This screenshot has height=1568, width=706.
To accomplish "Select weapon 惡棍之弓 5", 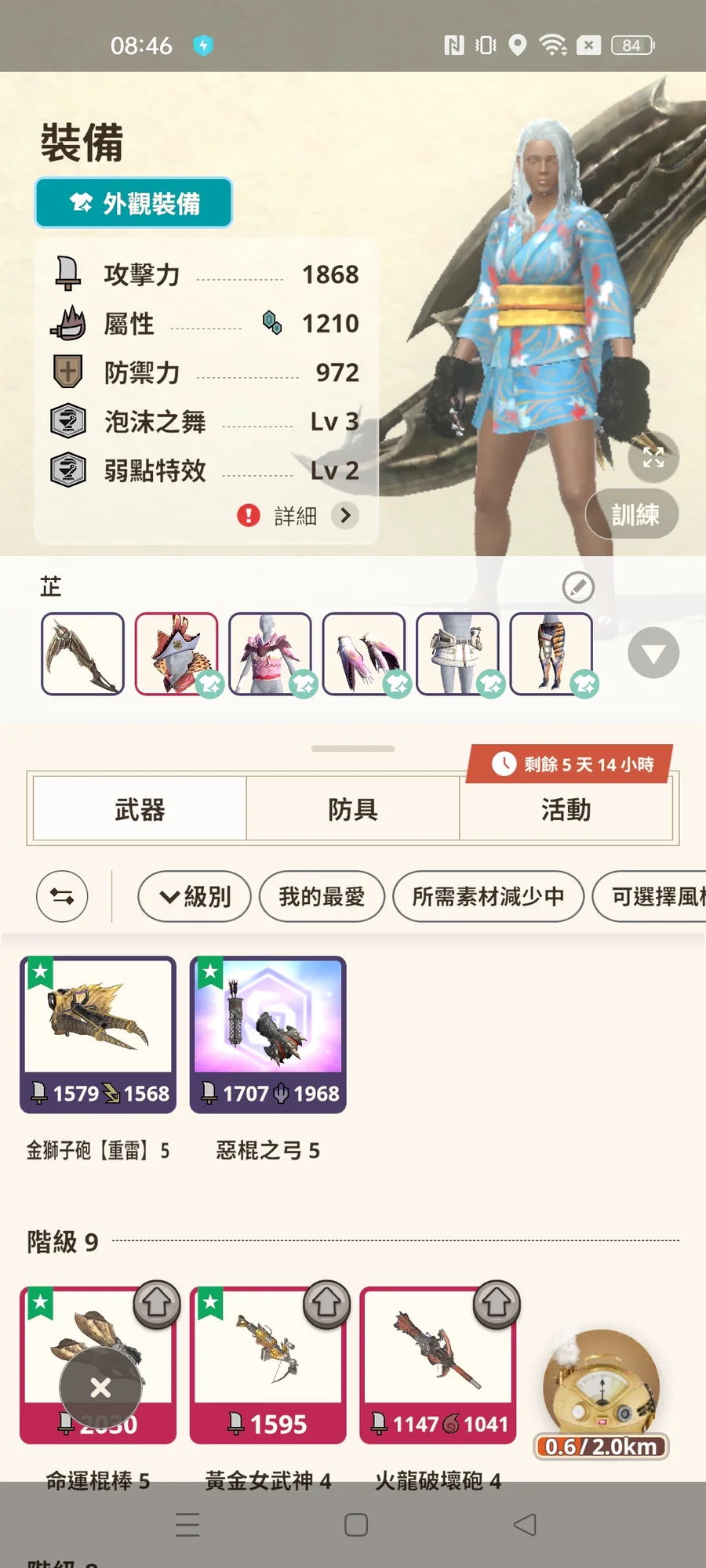I will (x=267, y=1033).
